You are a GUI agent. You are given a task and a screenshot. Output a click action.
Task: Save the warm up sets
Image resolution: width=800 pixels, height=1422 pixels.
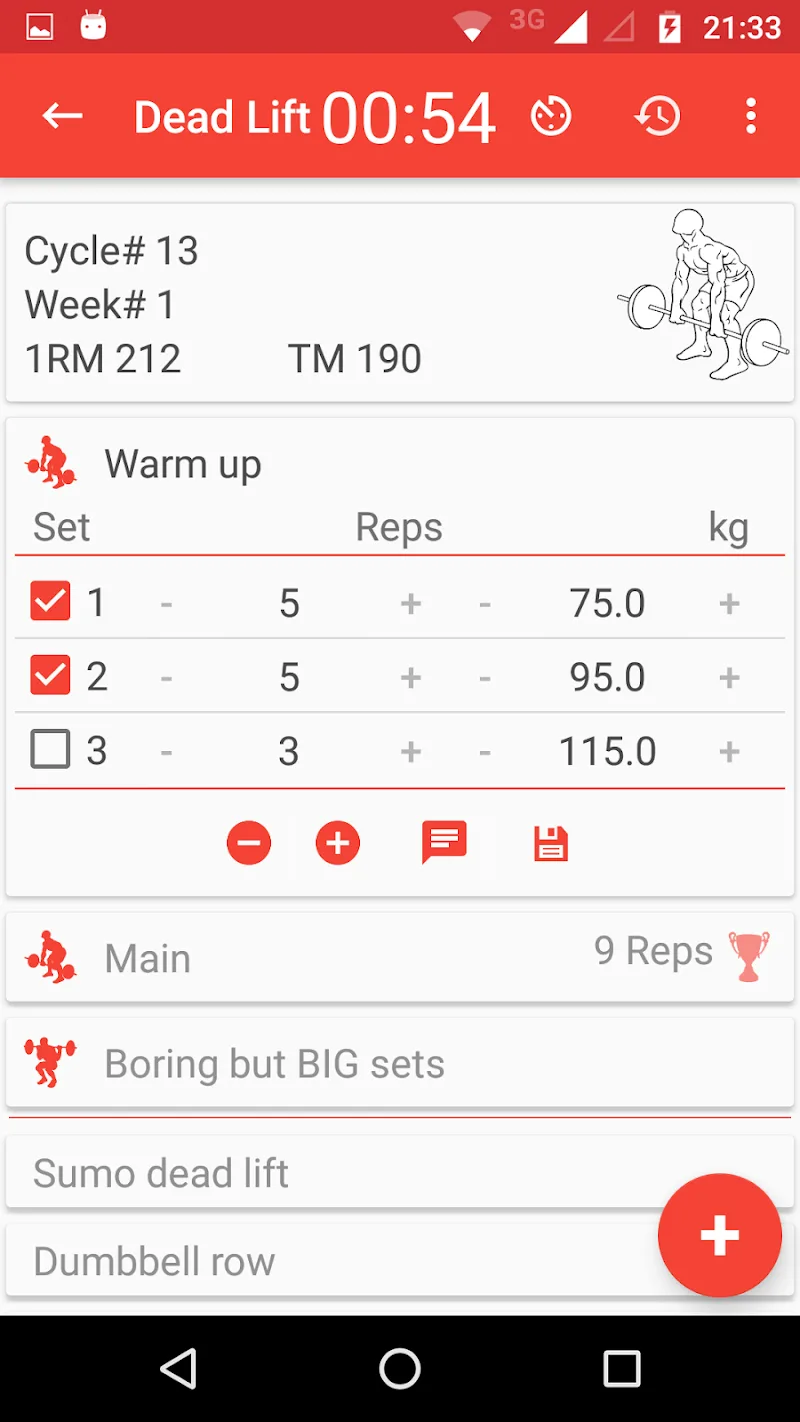[x=550, y=842]
